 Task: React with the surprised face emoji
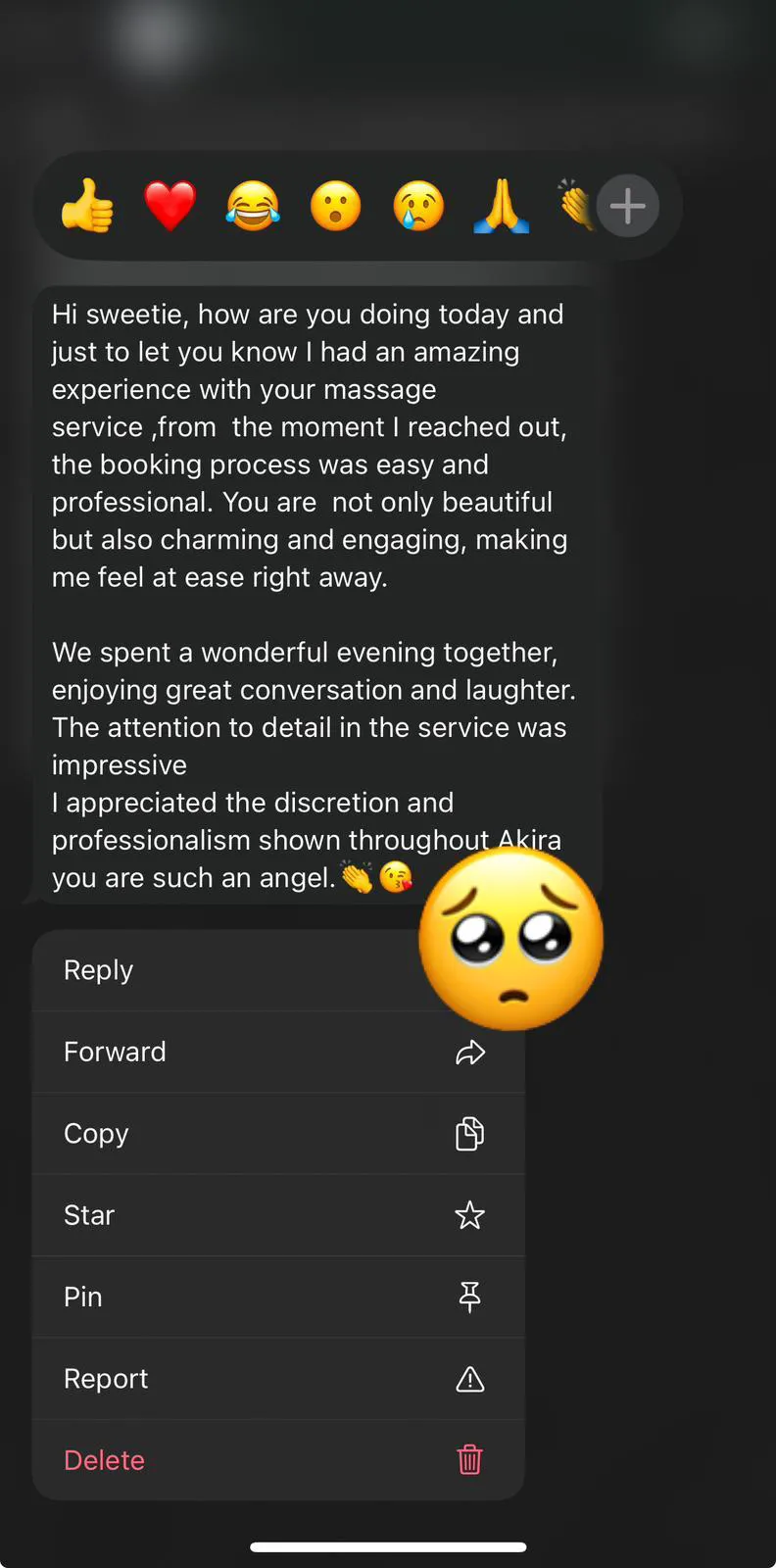(x=335, y=206)
